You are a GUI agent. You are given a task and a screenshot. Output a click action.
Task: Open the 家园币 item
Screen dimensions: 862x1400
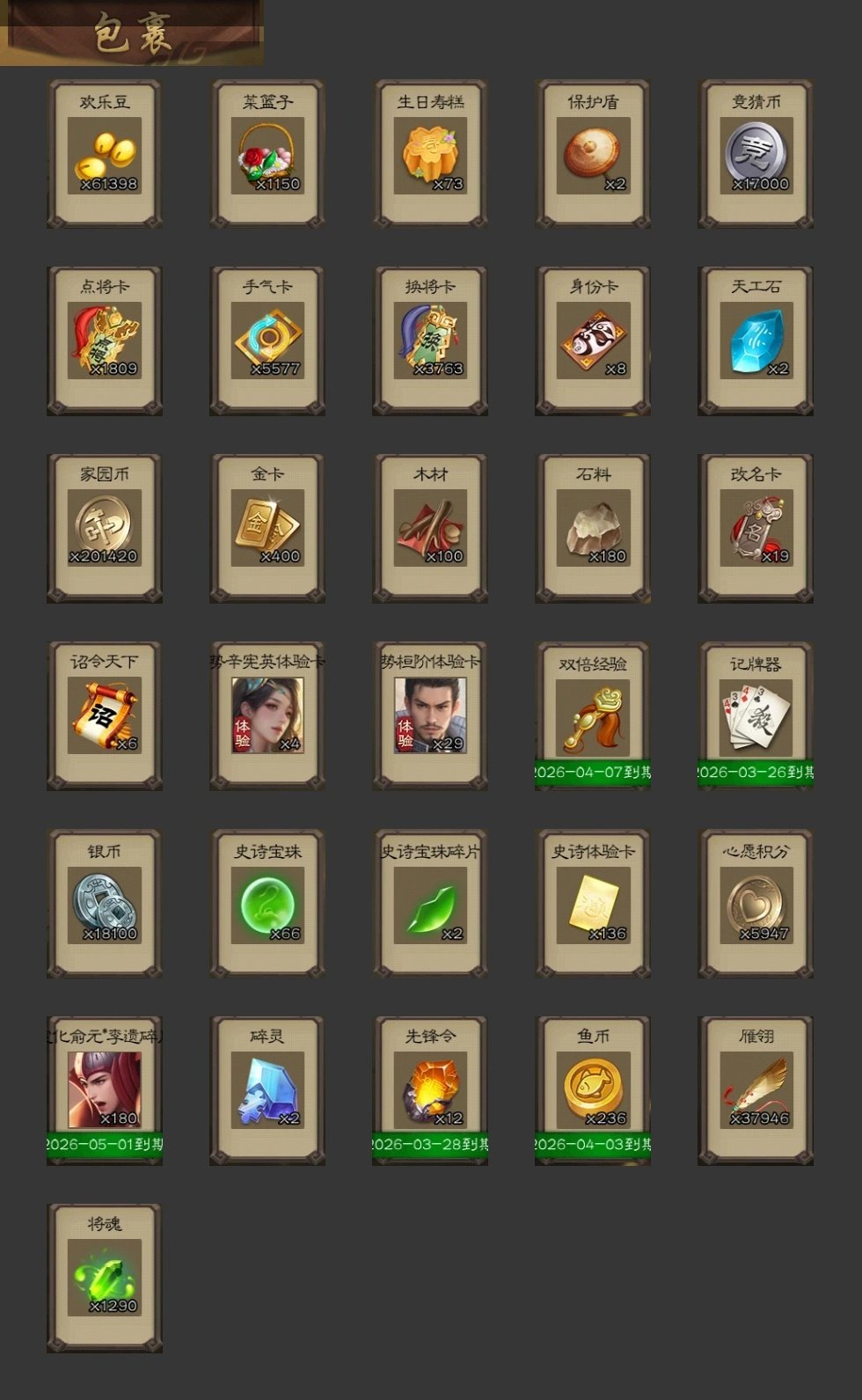point(104,528)
